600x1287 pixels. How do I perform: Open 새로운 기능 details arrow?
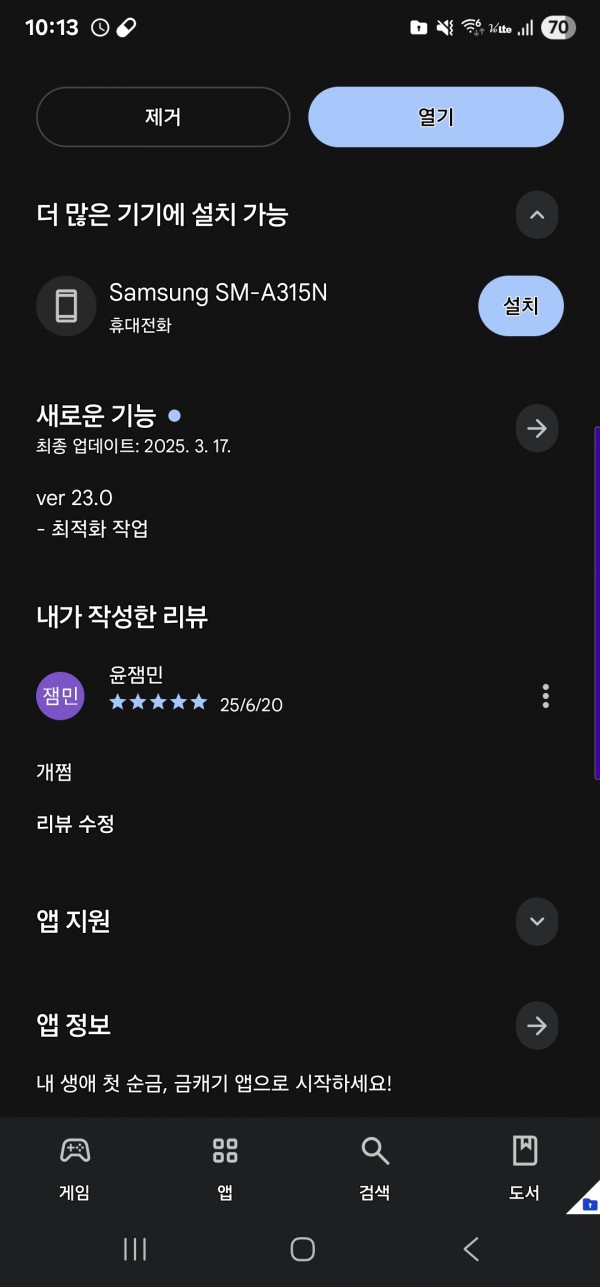[x=537, y=428]
